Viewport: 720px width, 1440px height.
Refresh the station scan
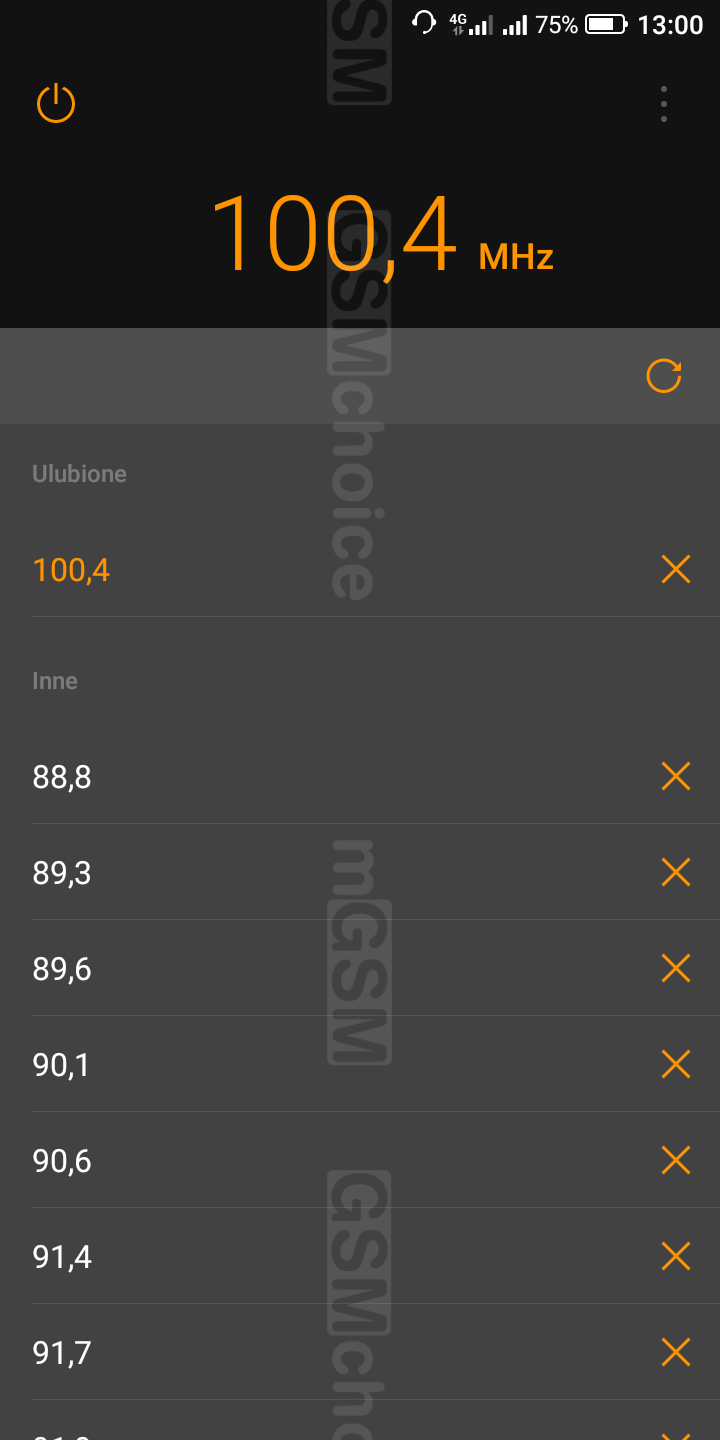coord(663,376)
